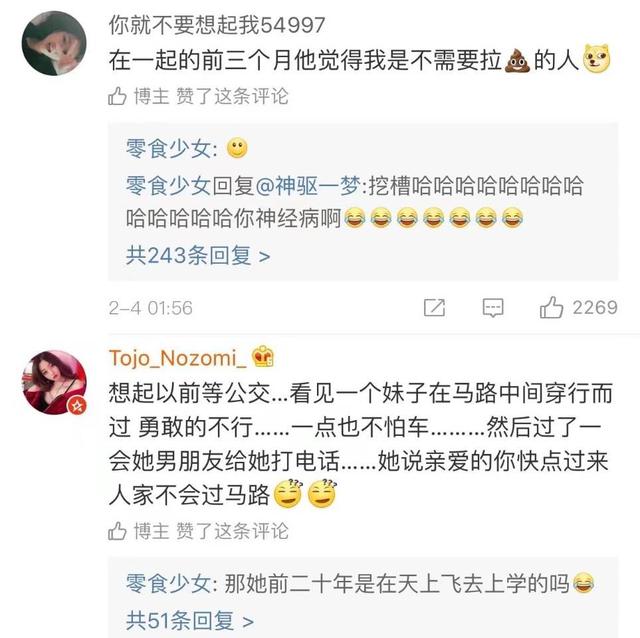
Task: Reply to the comment posted 2-4 01:56
Action: click(491, 307)
